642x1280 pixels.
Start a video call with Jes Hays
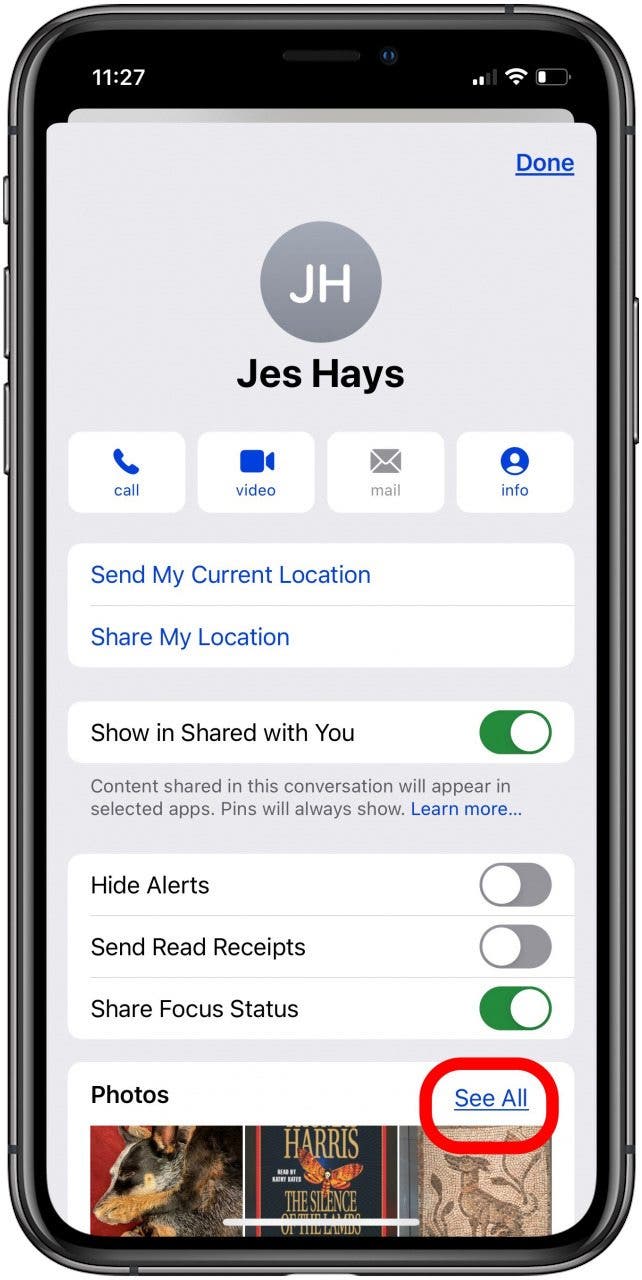click(x=256, y=472)
